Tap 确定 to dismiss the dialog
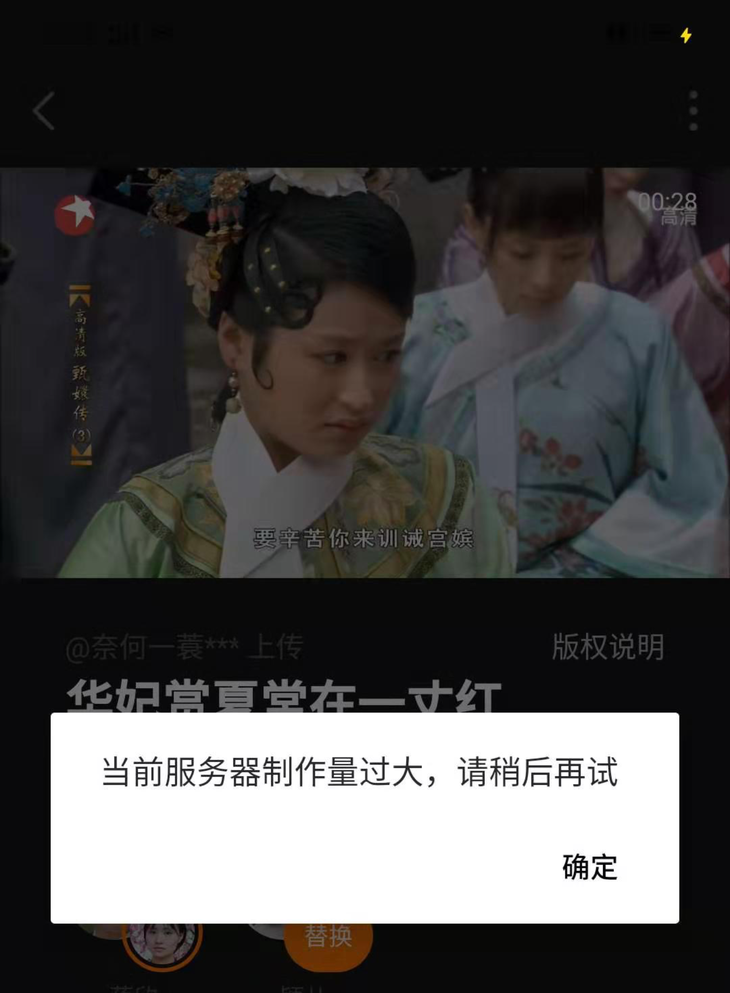730x993 pixels. (590, 866)
